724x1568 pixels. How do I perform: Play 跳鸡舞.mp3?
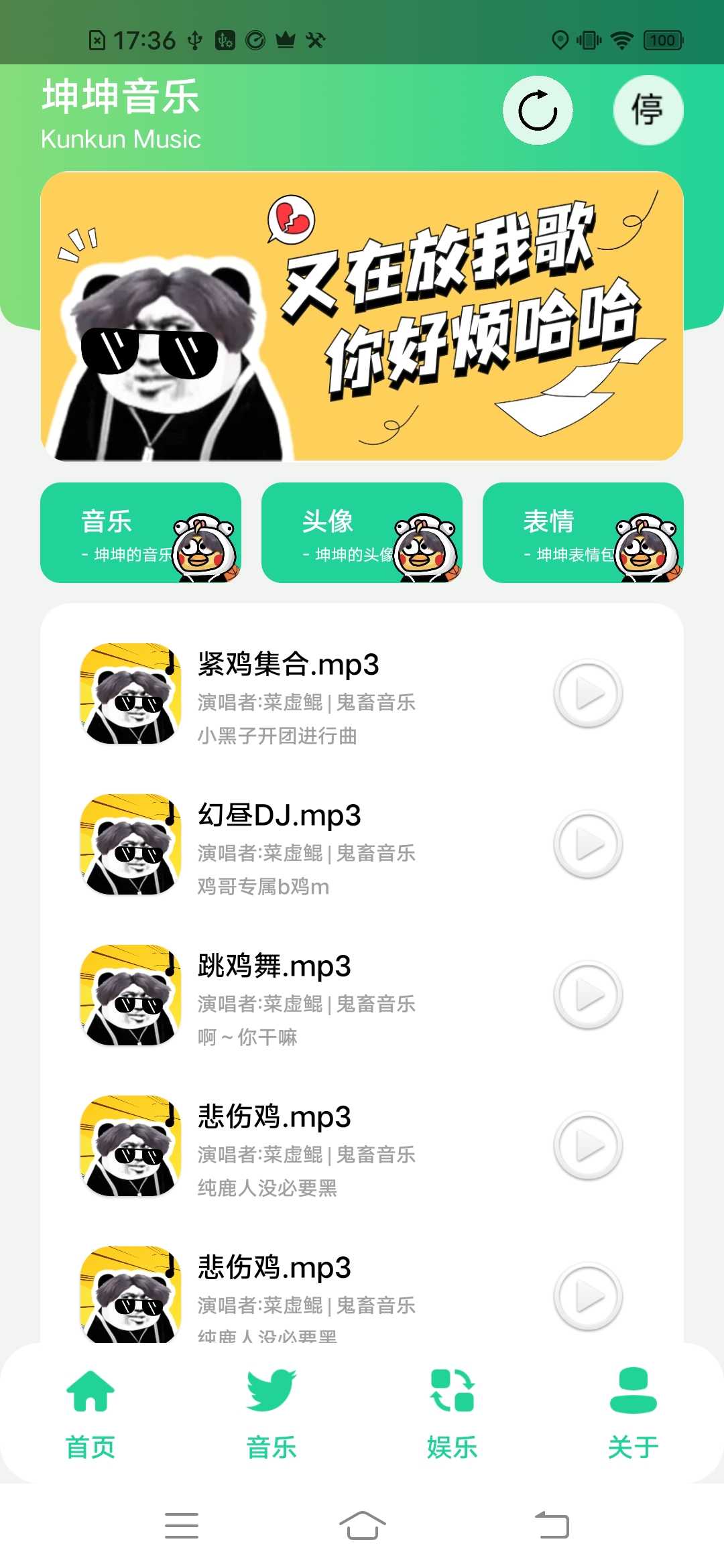click(x=588, y=996)
